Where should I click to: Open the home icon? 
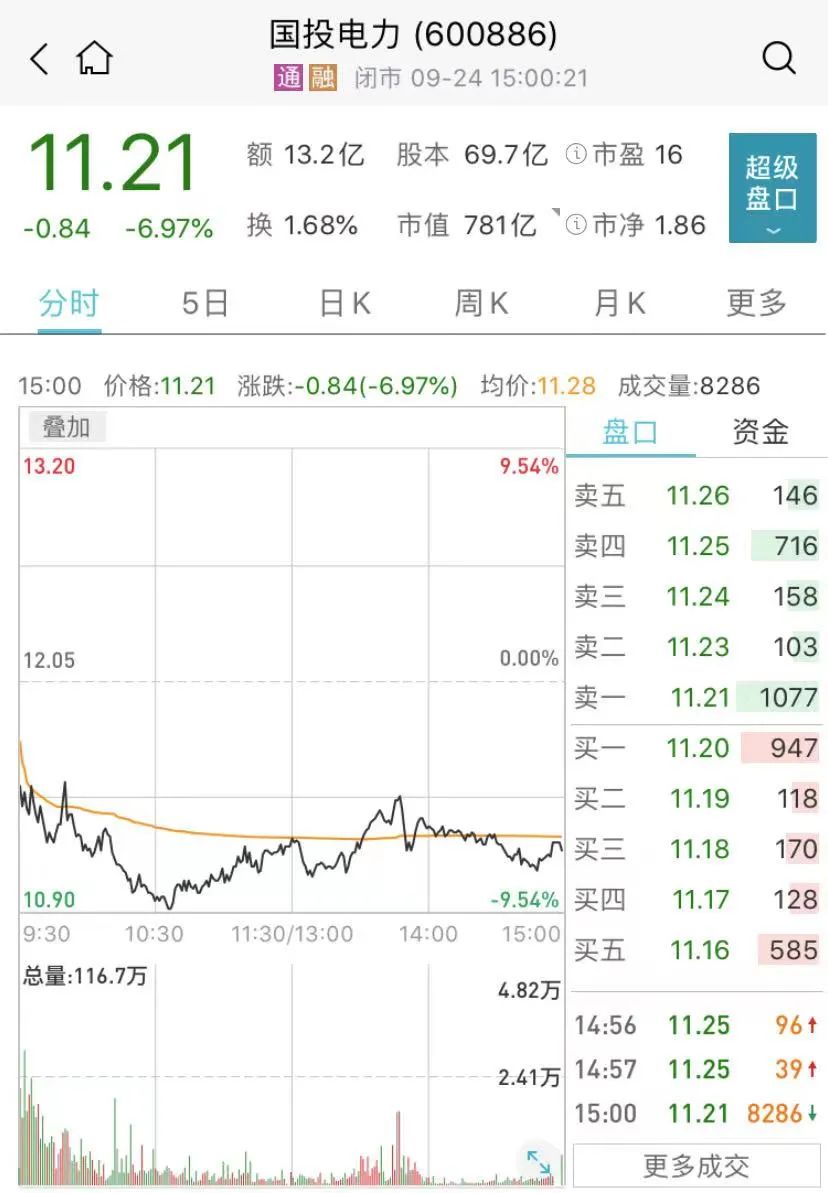pos(94,58)
